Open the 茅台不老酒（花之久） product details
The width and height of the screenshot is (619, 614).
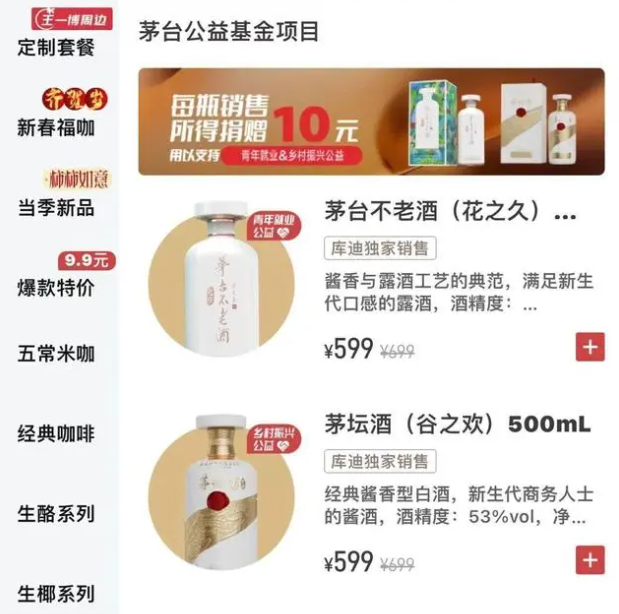point(451,213)
